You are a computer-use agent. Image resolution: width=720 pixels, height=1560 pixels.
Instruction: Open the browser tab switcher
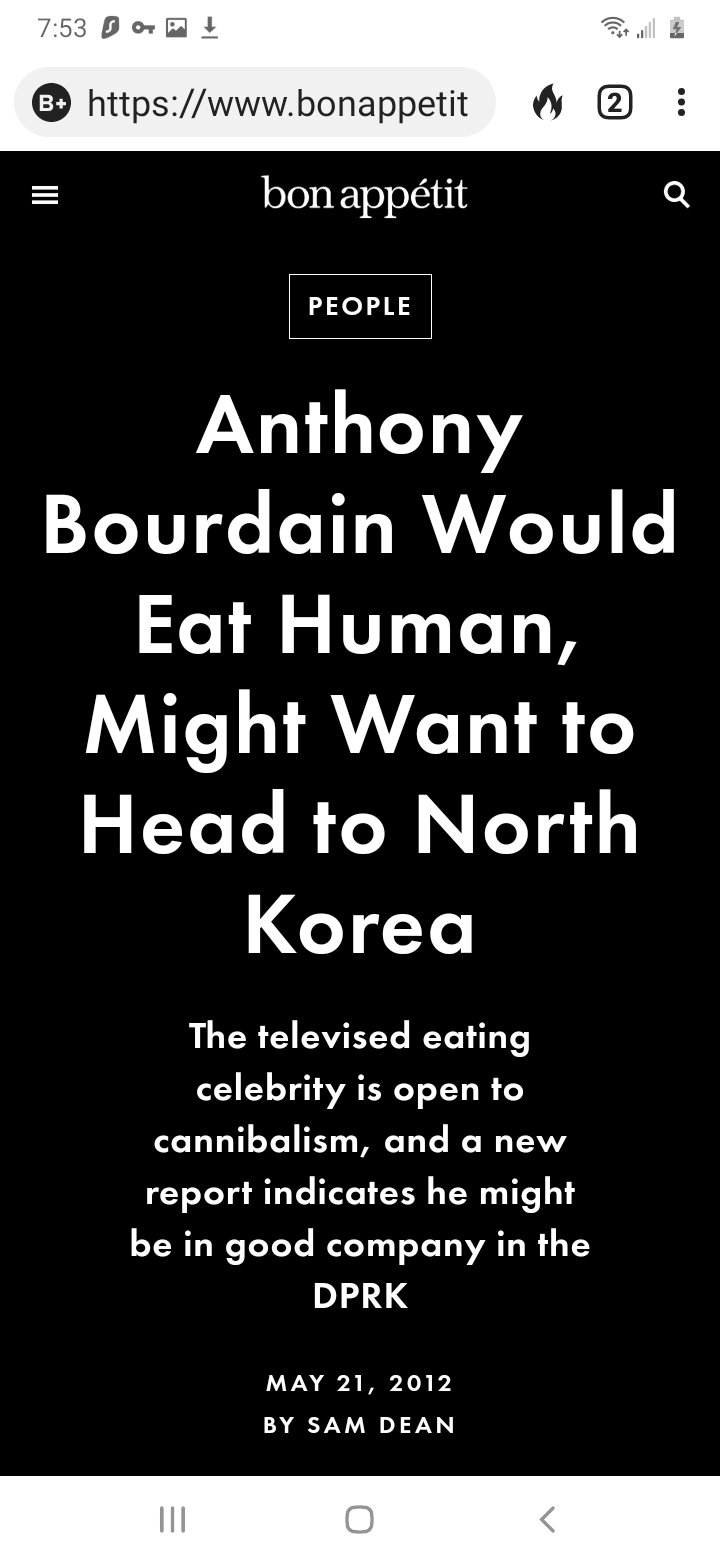[614, 102]
